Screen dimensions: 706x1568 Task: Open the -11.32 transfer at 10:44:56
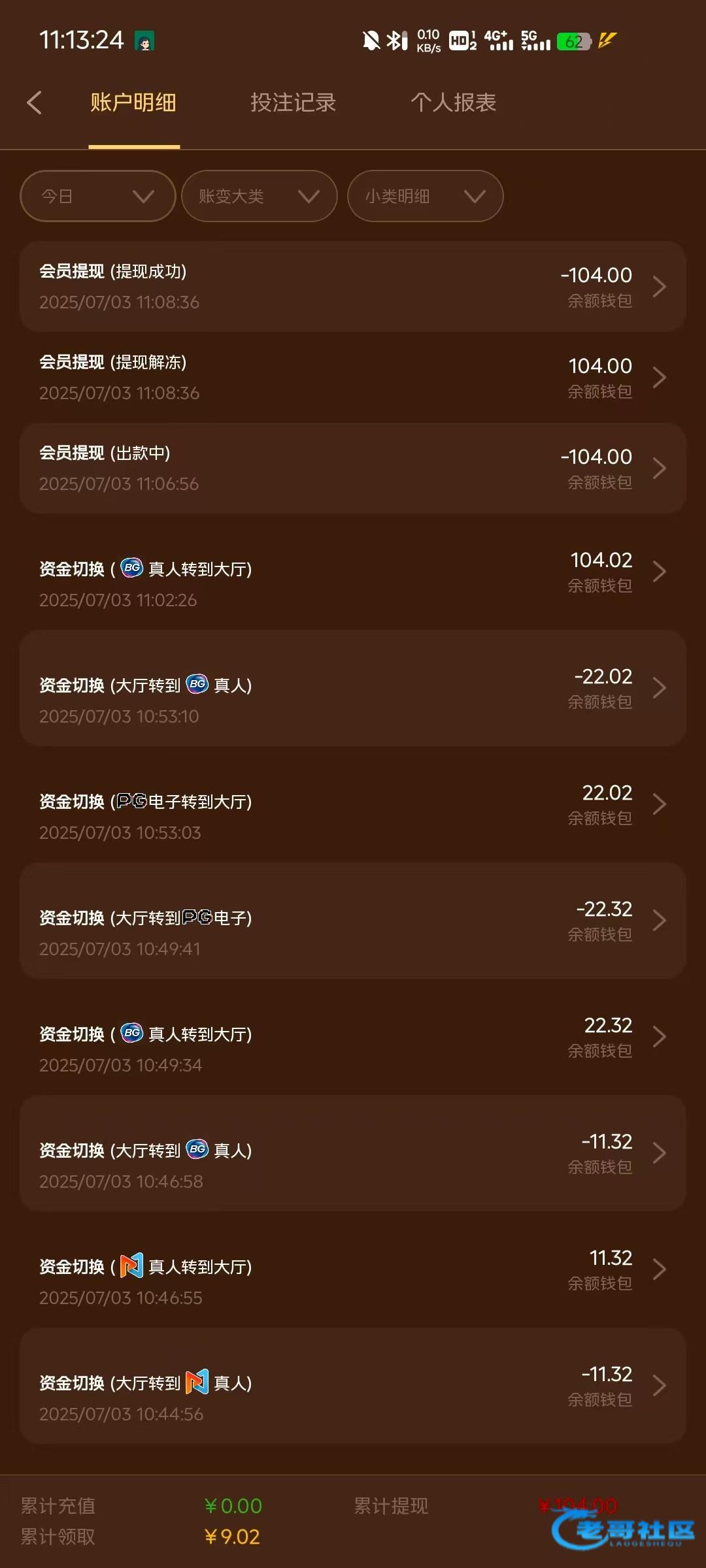[353, 1386]
